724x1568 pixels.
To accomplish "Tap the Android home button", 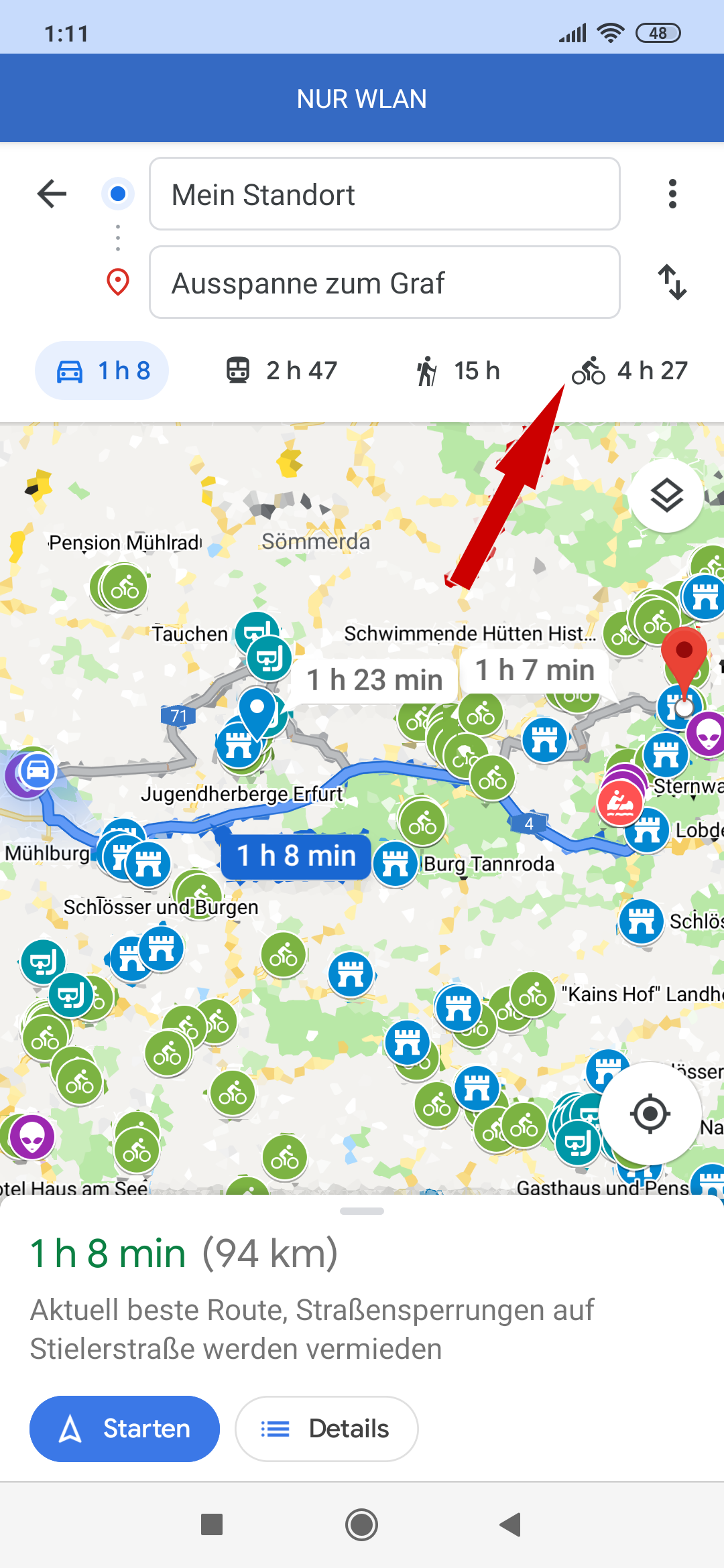I will pyautogui.click(x=362, y=1524).
